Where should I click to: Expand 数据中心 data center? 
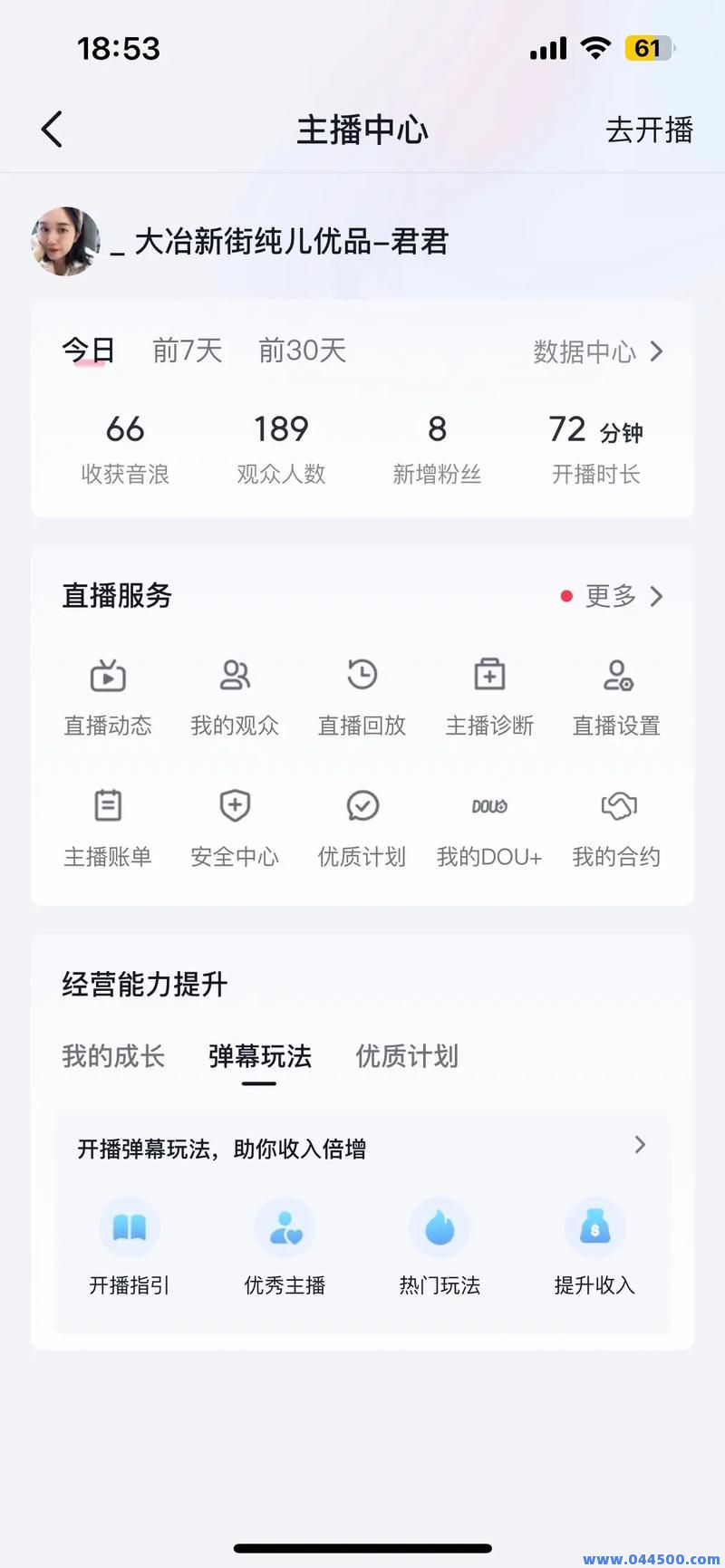[x=600, y=352]
